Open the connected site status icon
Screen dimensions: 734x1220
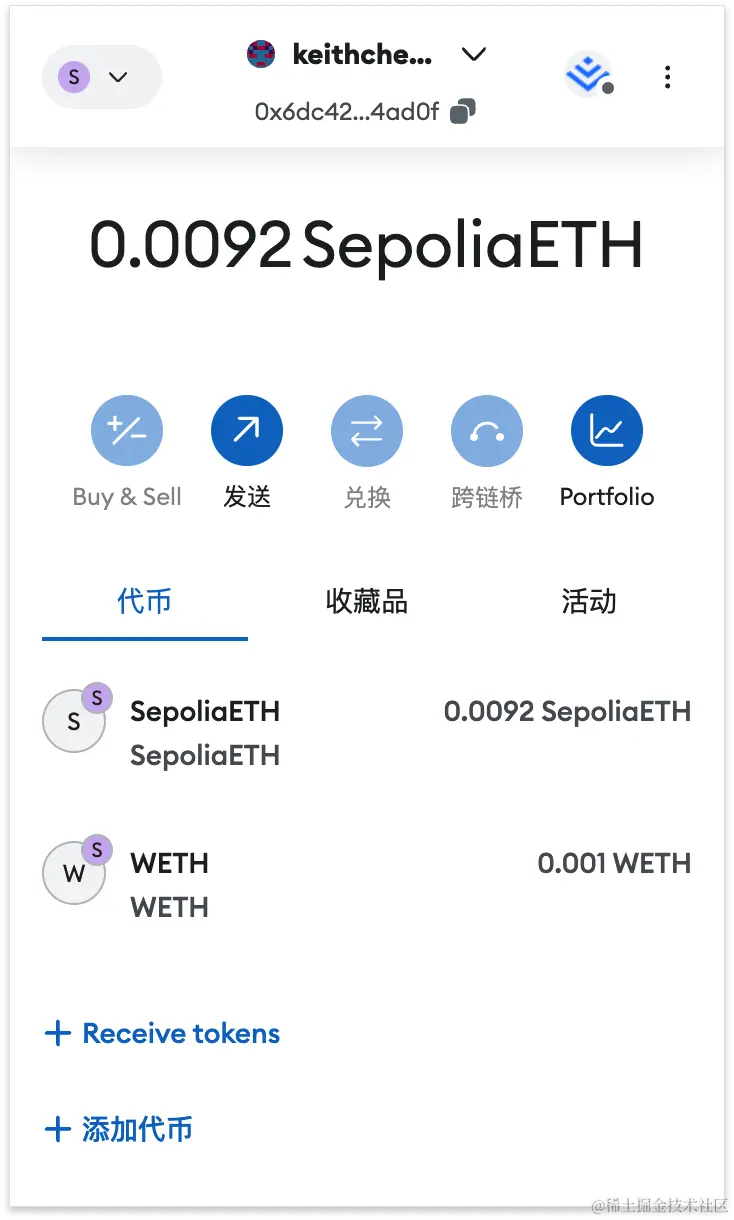coord(587,75)
